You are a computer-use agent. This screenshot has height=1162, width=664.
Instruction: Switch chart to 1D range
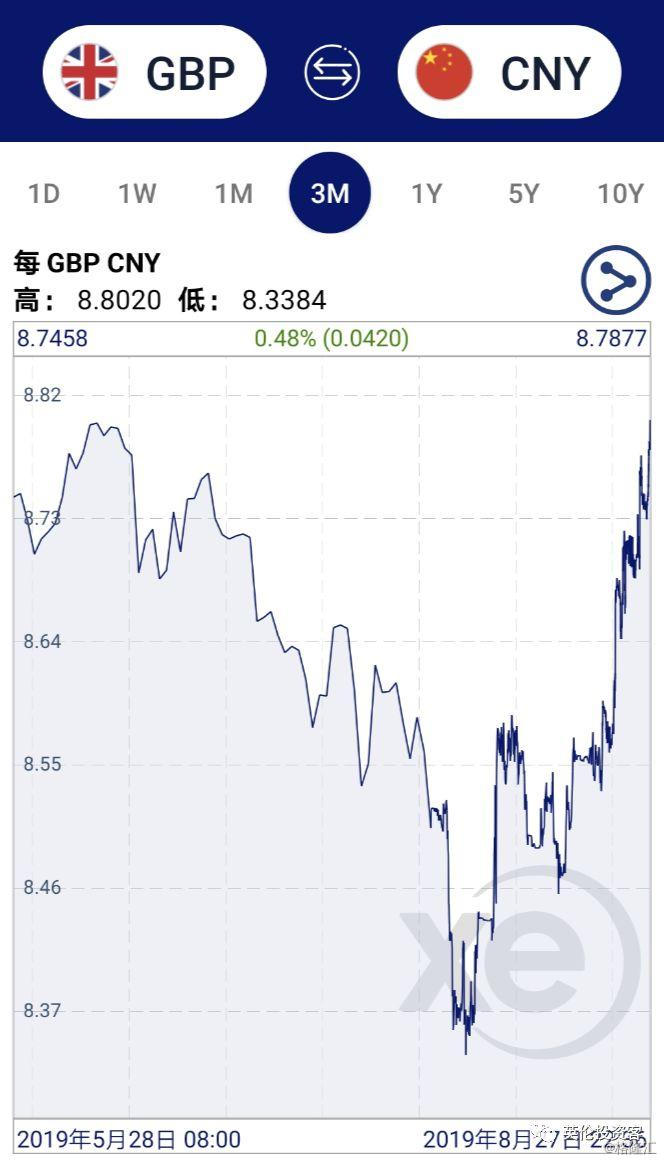pyautogui.click(x=44, y=194)
